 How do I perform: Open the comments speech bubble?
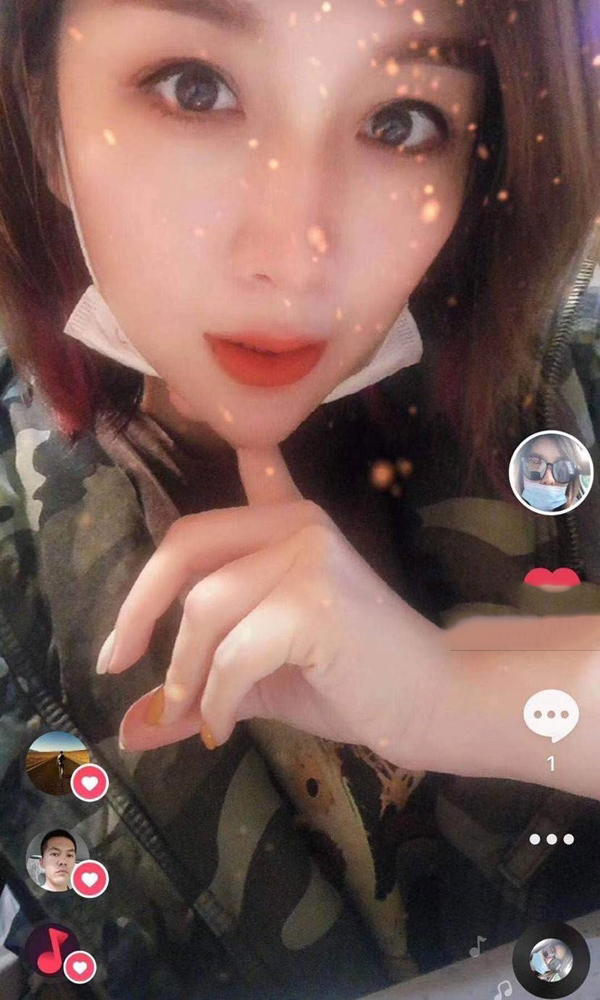551,717
